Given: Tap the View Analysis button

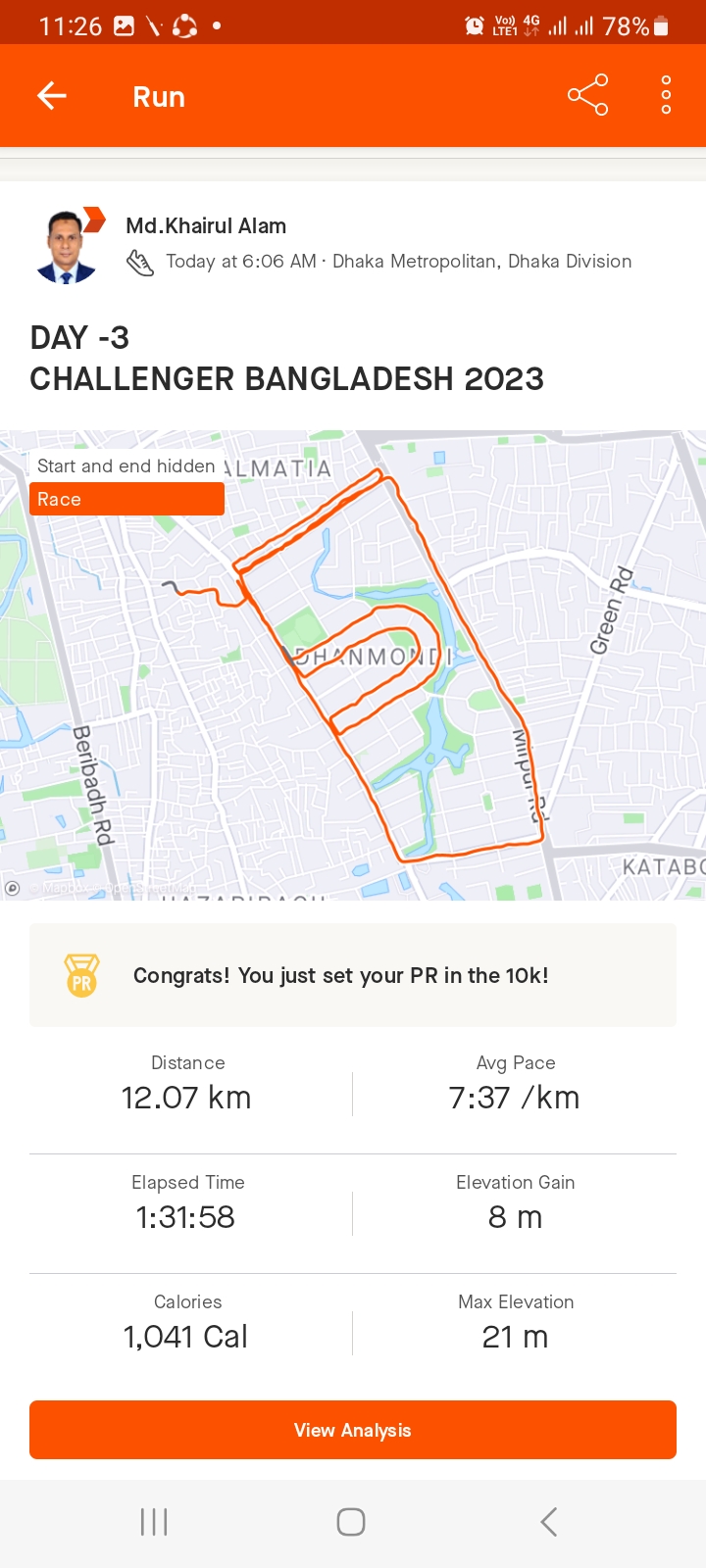Looking at the screenshot, I should pos(353,1430).
